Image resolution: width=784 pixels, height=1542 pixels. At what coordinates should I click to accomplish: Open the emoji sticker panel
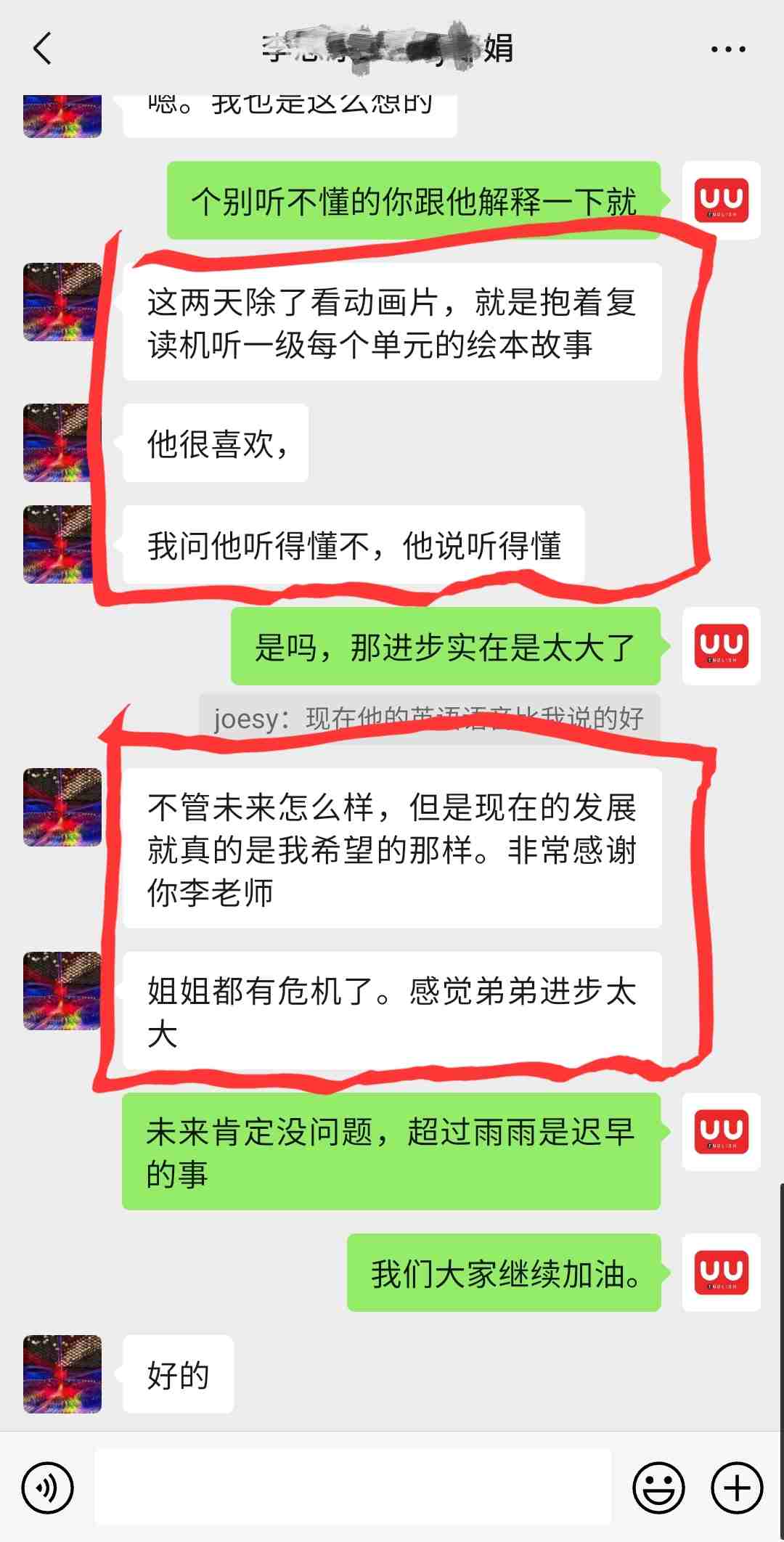[658, 1488]
